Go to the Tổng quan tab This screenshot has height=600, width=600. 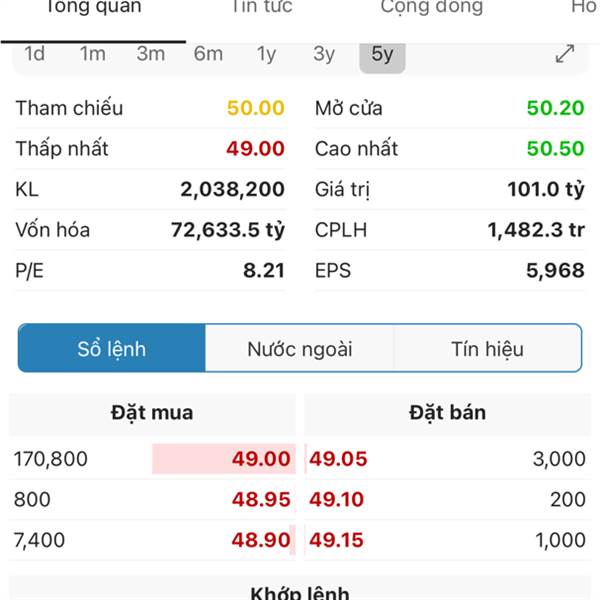[x=93, y=8]
